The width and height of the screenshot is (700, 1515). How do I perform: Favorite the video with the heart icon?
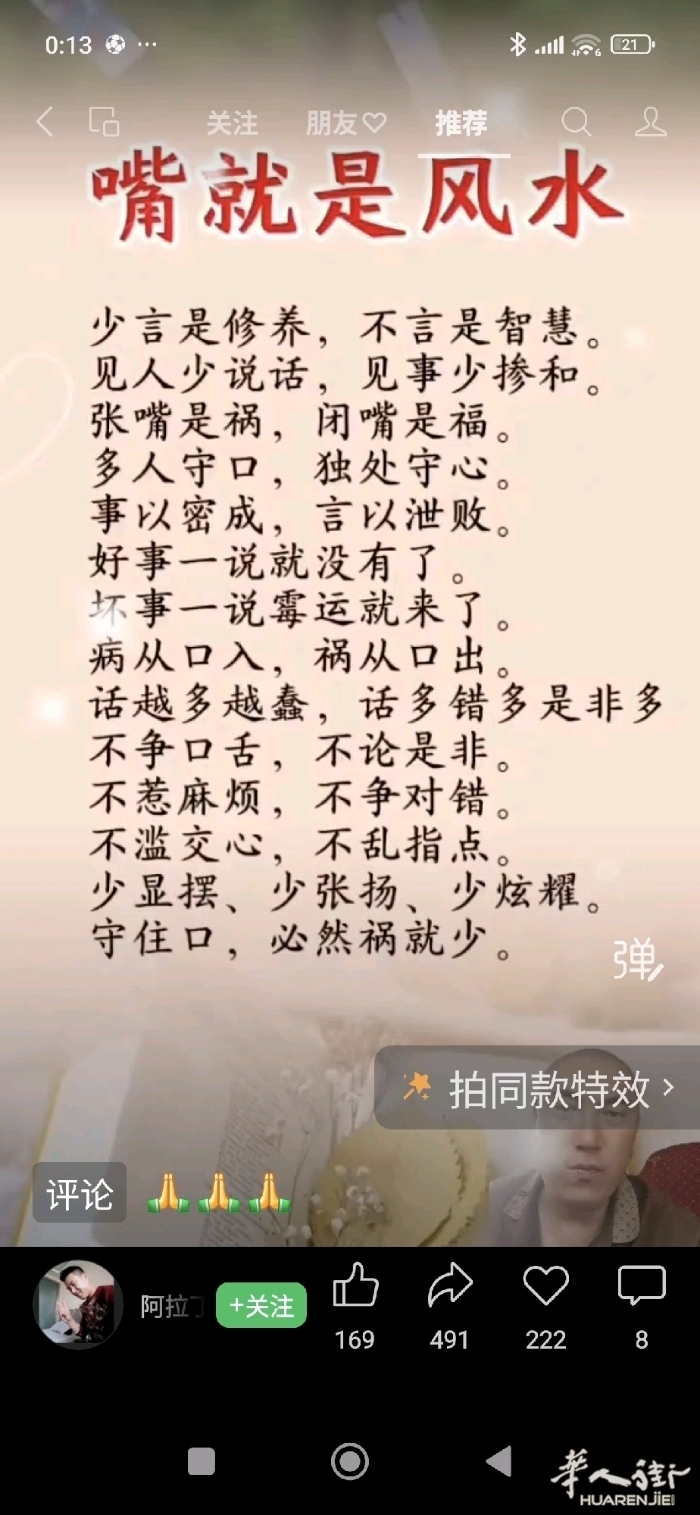point(546,1285)
